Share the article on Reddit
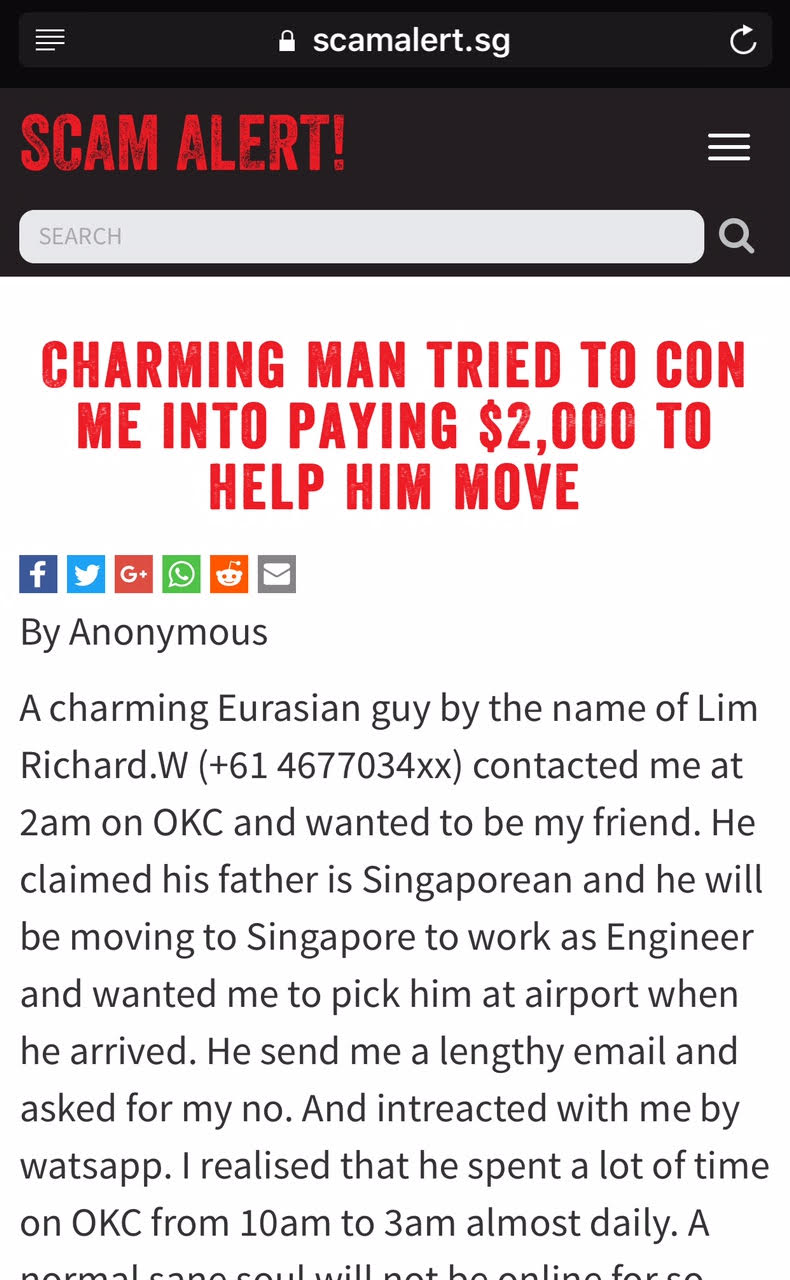Viewport: 790px width, 1280px height. (x=229, y=575)
